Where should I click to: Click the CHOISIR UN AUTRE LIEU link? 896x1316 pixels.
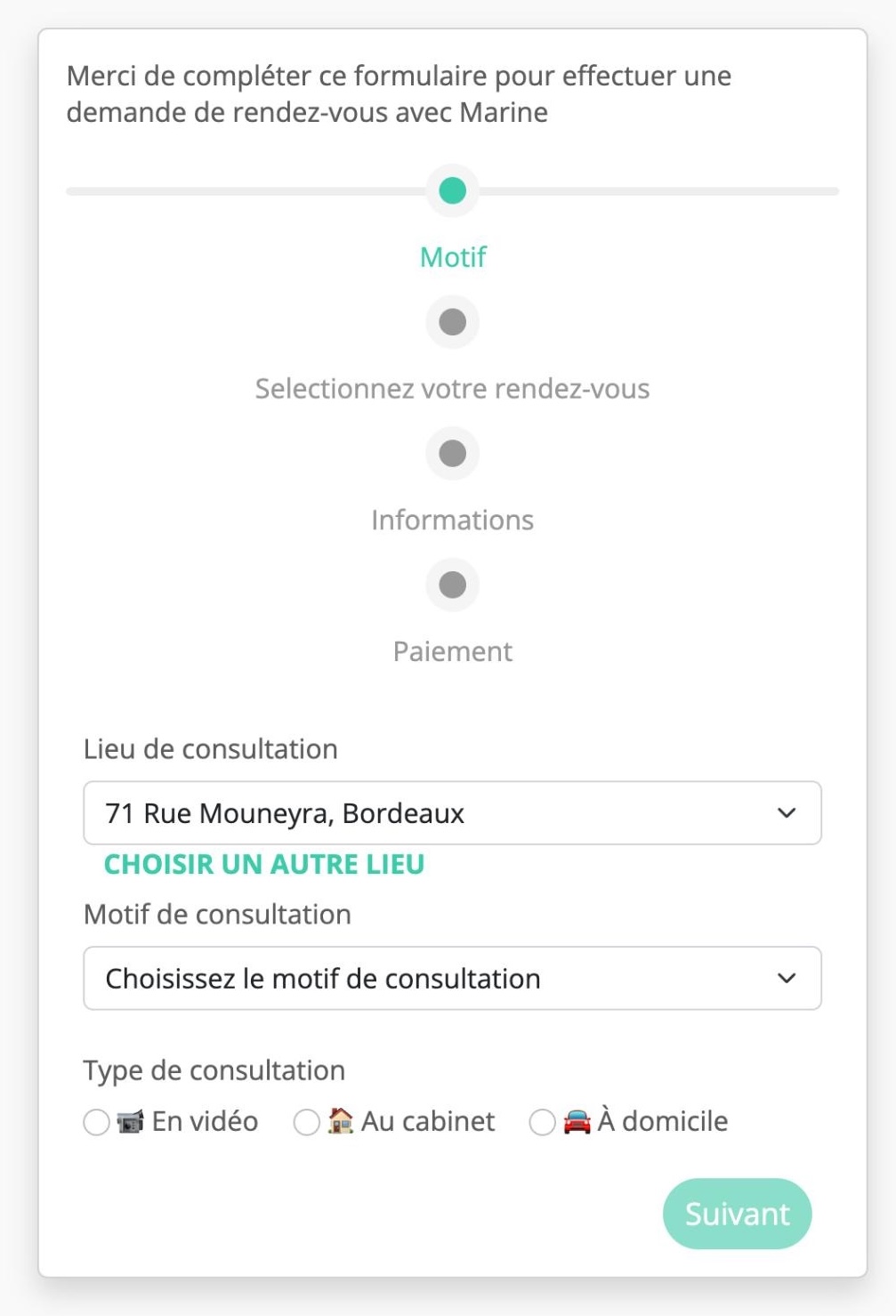click(264, 864)
